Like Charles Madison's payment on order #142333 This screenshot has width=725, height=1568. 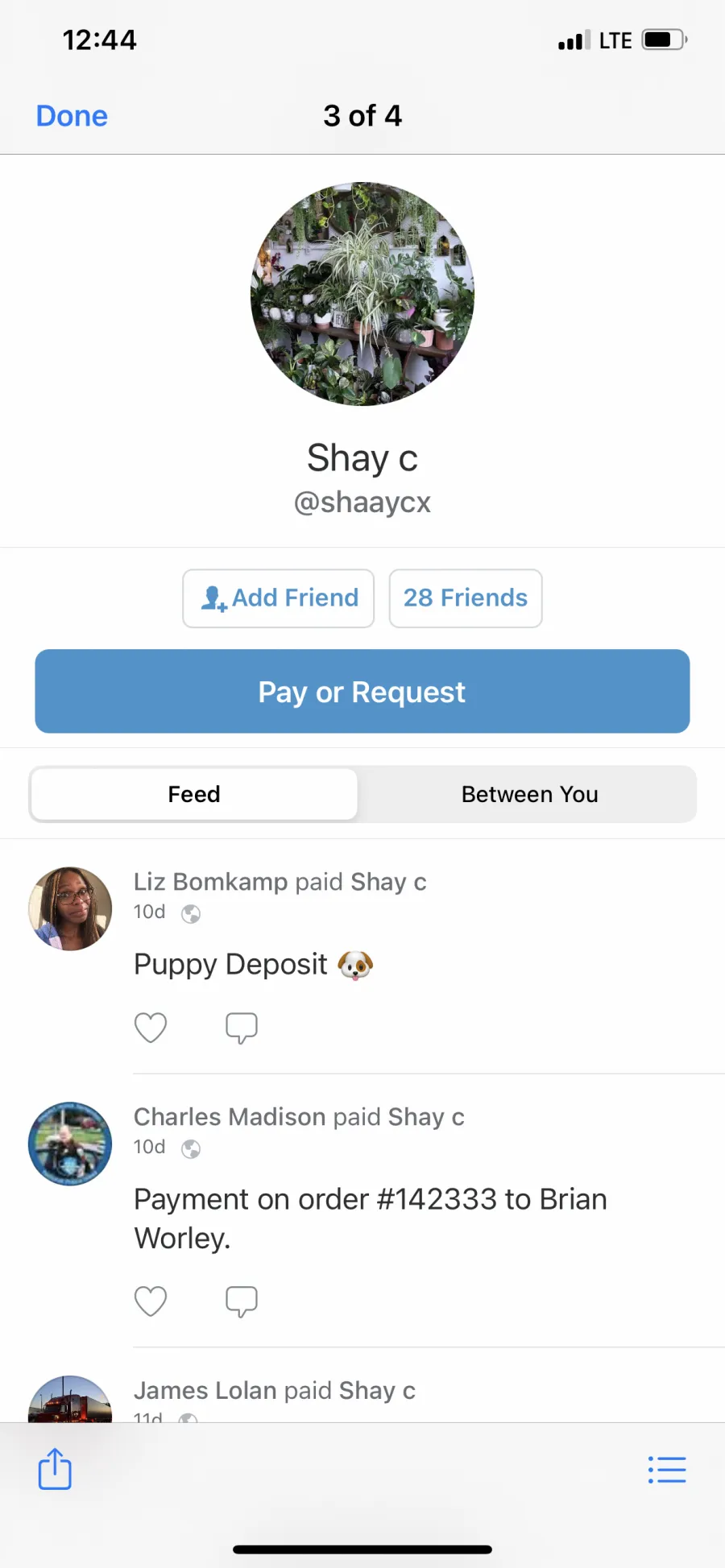click(x=151, y=1301)
